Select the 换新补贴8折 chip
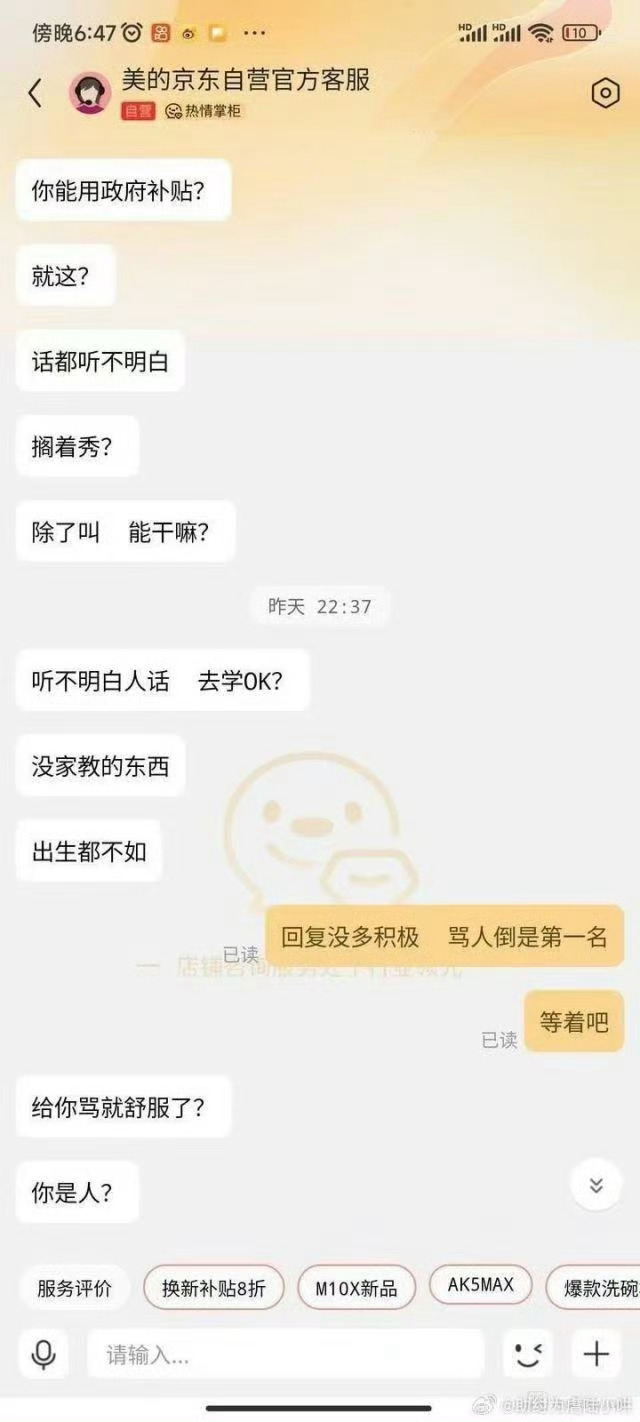Screen dimensions: 640x1422 pyautogui.click(x=214, y=1288)
